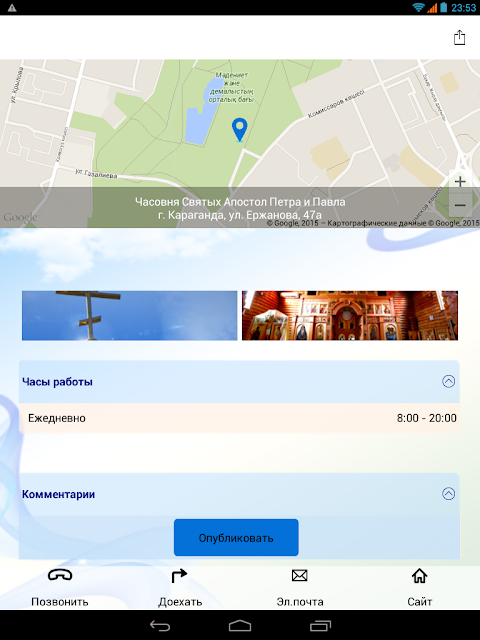Viewport: 480px width, 640px height.
Task: Zoom out on the map
Action: coord(460,205)
